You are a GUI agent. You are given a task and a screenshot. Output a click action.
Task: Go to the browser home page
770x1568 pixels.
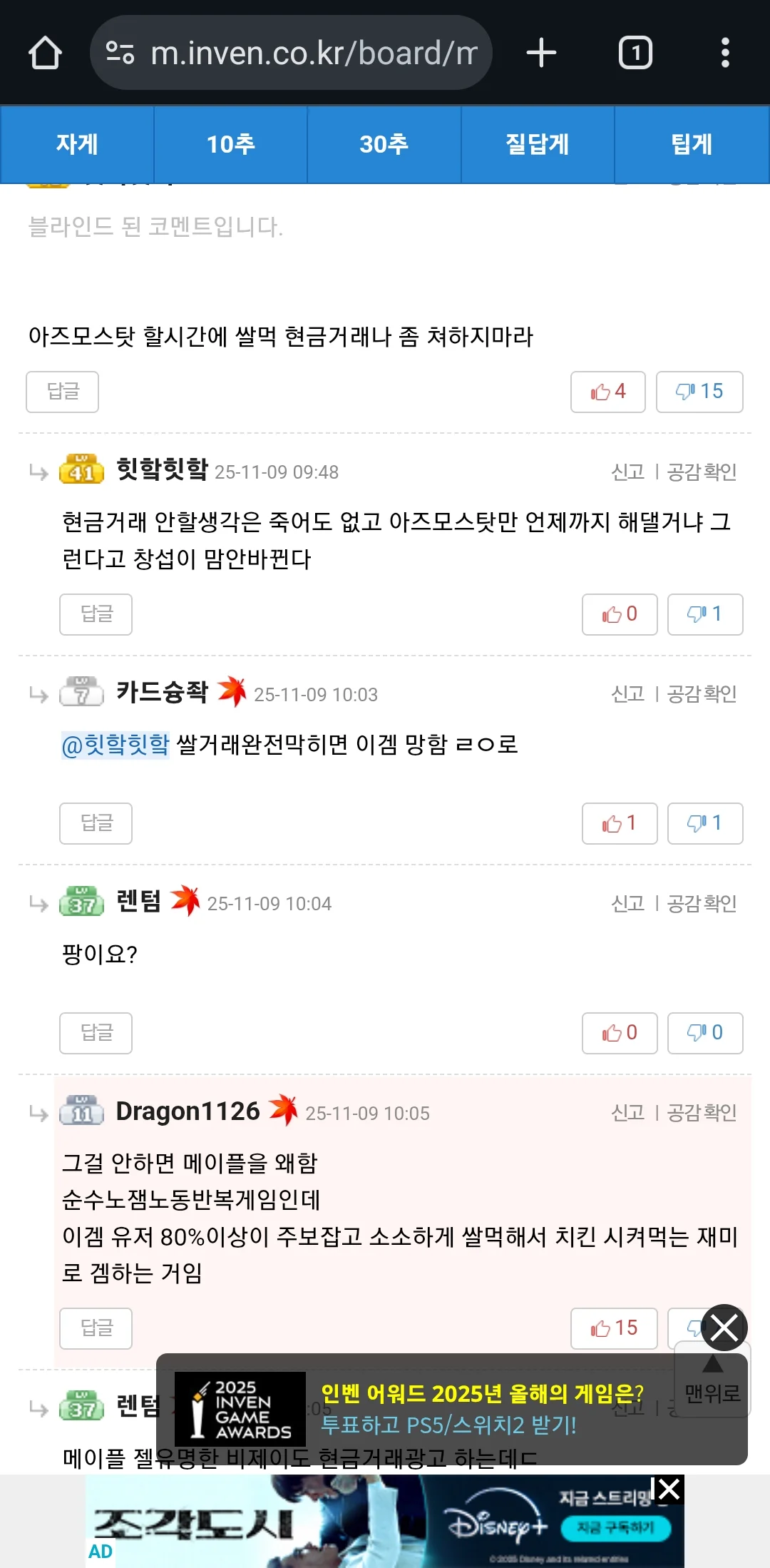point(45,53)
